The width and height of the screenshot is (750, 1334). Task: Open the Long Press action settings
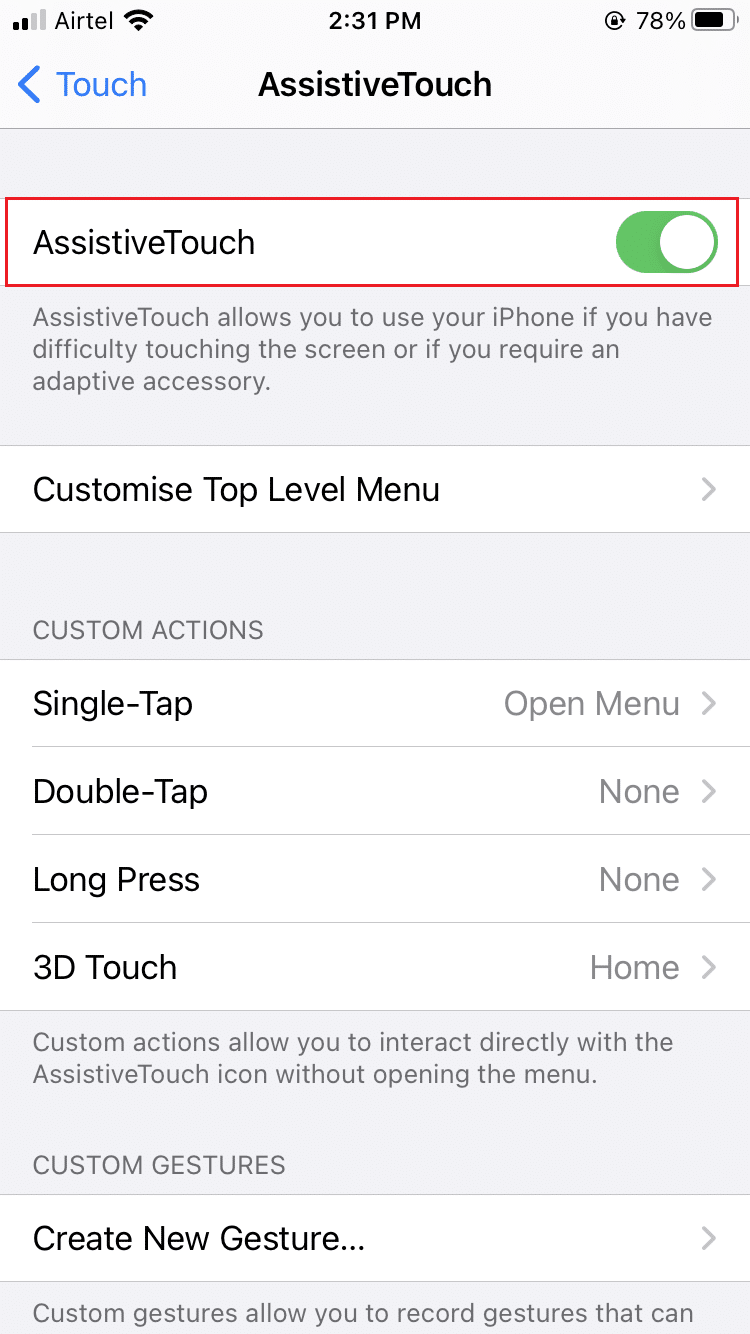tap(375, 879)
